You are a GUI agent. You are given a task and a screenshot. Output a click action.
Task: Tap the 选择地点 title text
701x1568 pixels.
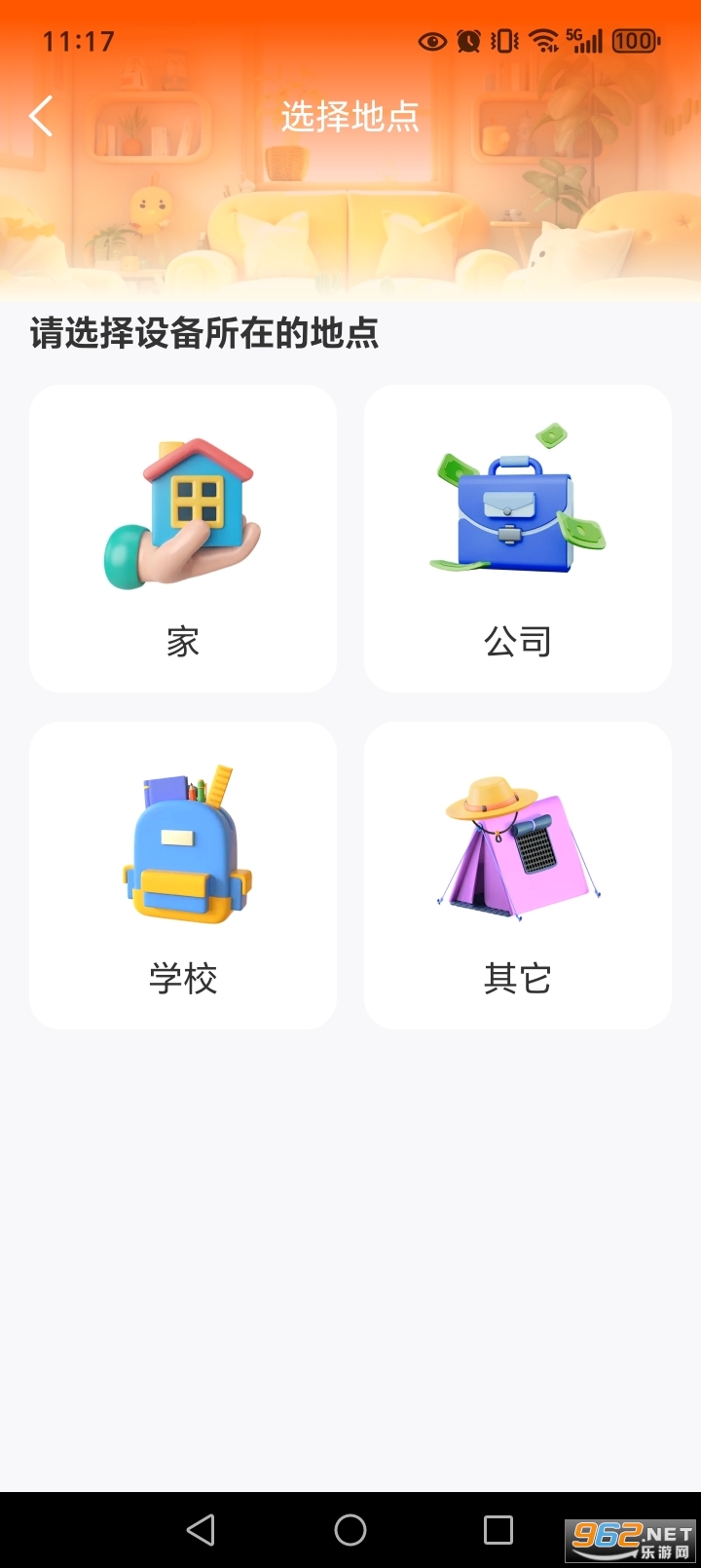(349, 115)
